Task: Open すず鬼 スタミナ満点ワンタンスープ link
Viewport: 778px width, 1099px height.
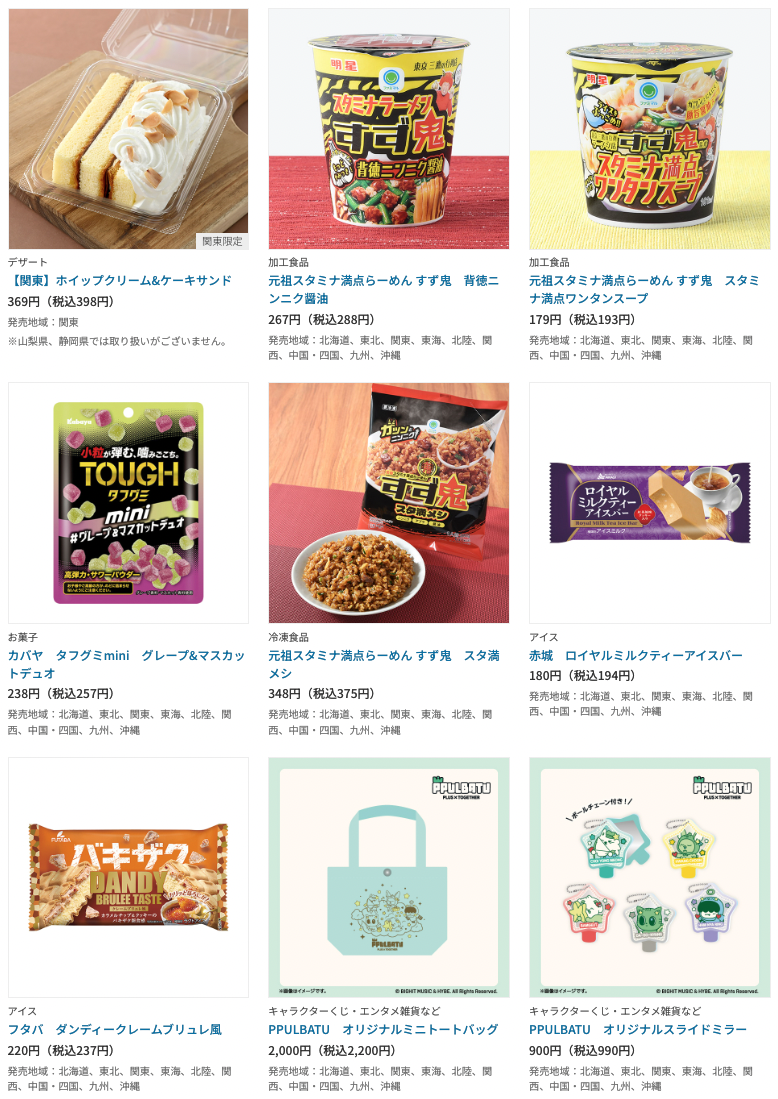Action: coord(644,290)
